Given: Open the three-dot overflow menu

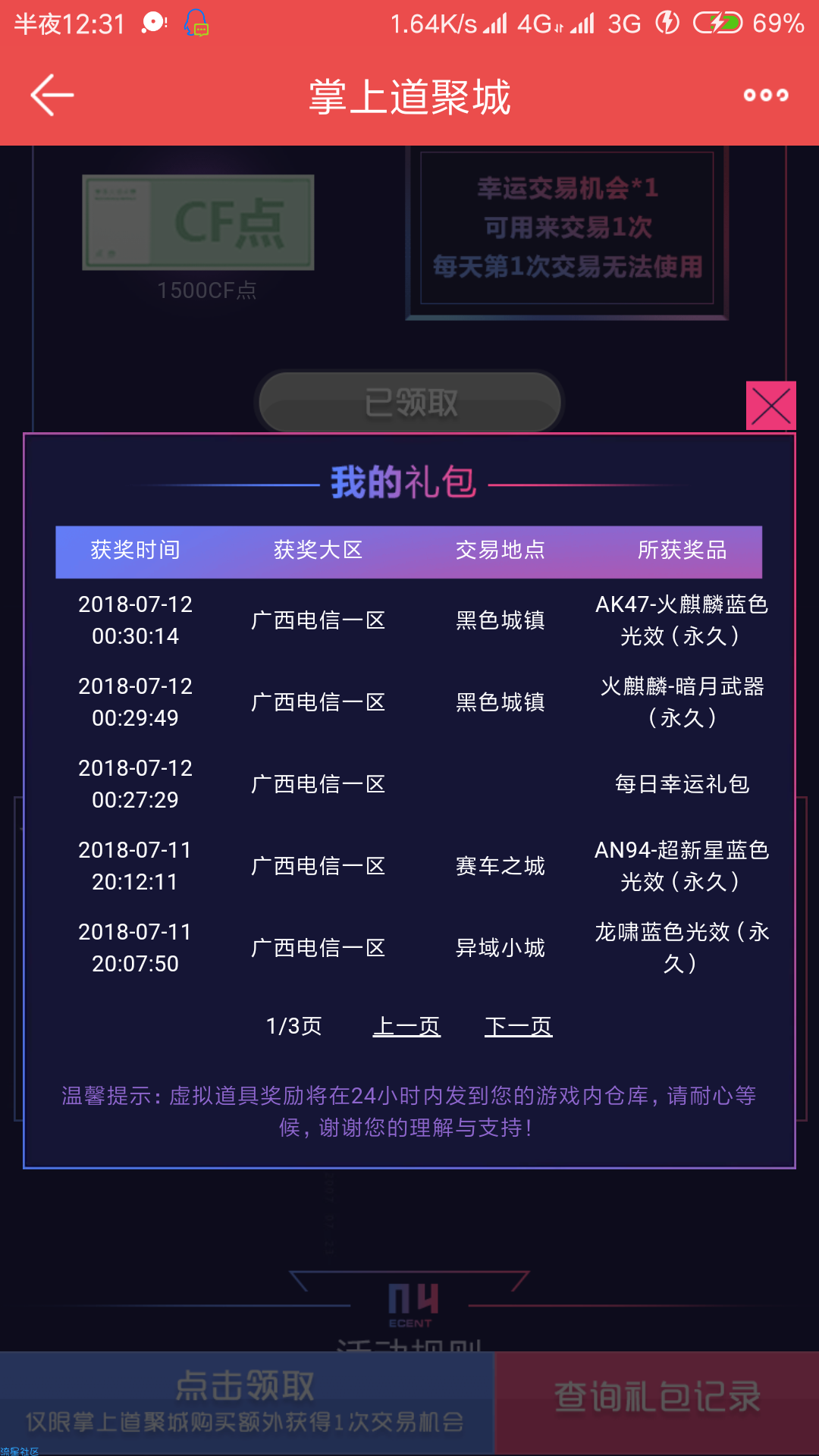Looking at the screenshot, I should 766,96.
